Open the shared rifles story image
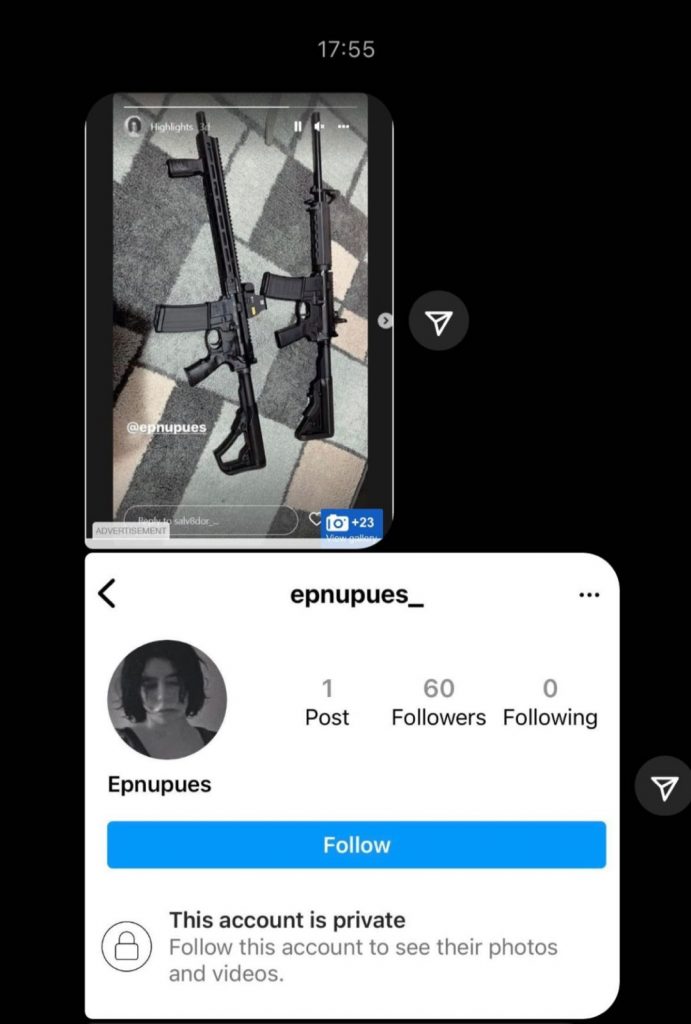This screenshot has height=1024, width=691. [x=239, y=320]
